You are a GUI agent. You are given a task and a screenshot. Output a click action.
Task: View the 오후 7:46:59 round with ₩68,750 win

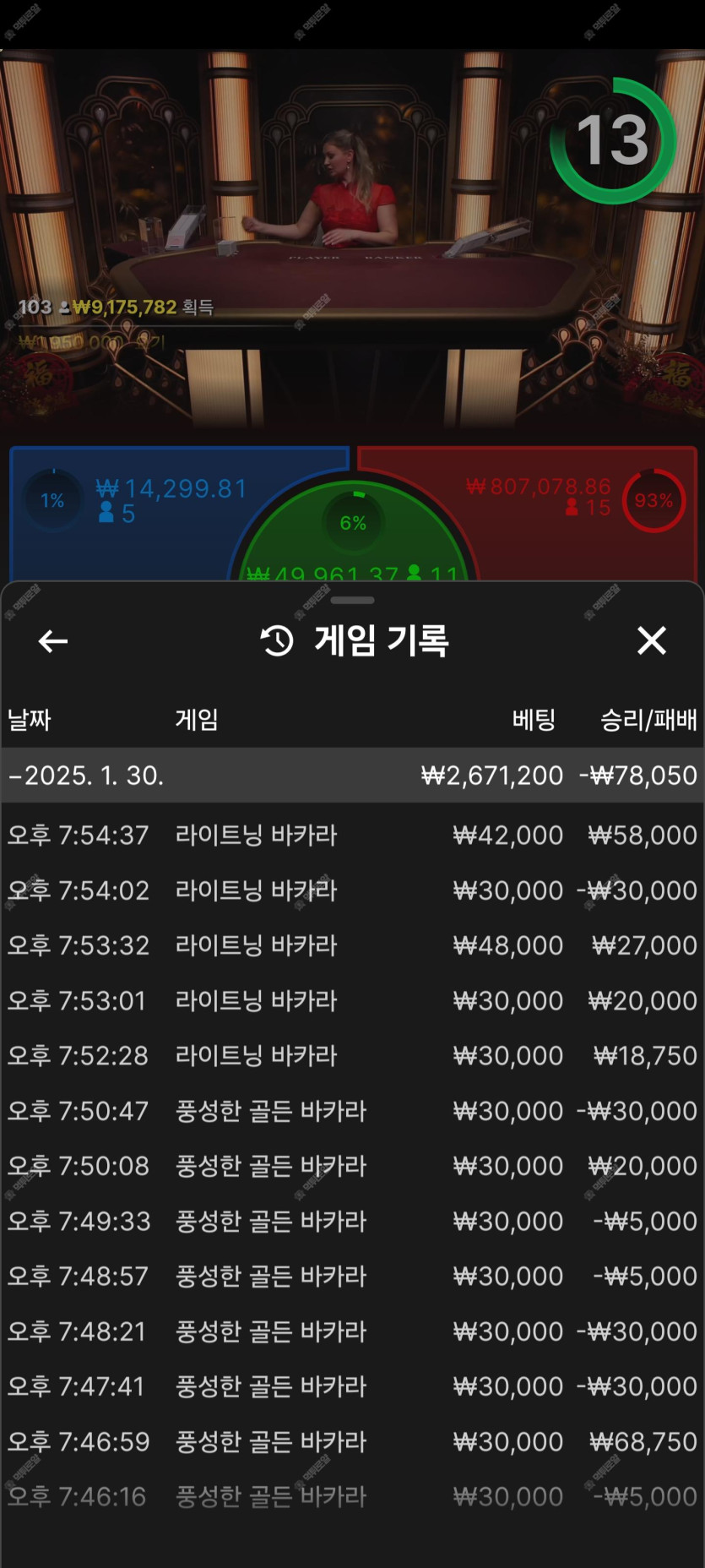point(352,1441)
